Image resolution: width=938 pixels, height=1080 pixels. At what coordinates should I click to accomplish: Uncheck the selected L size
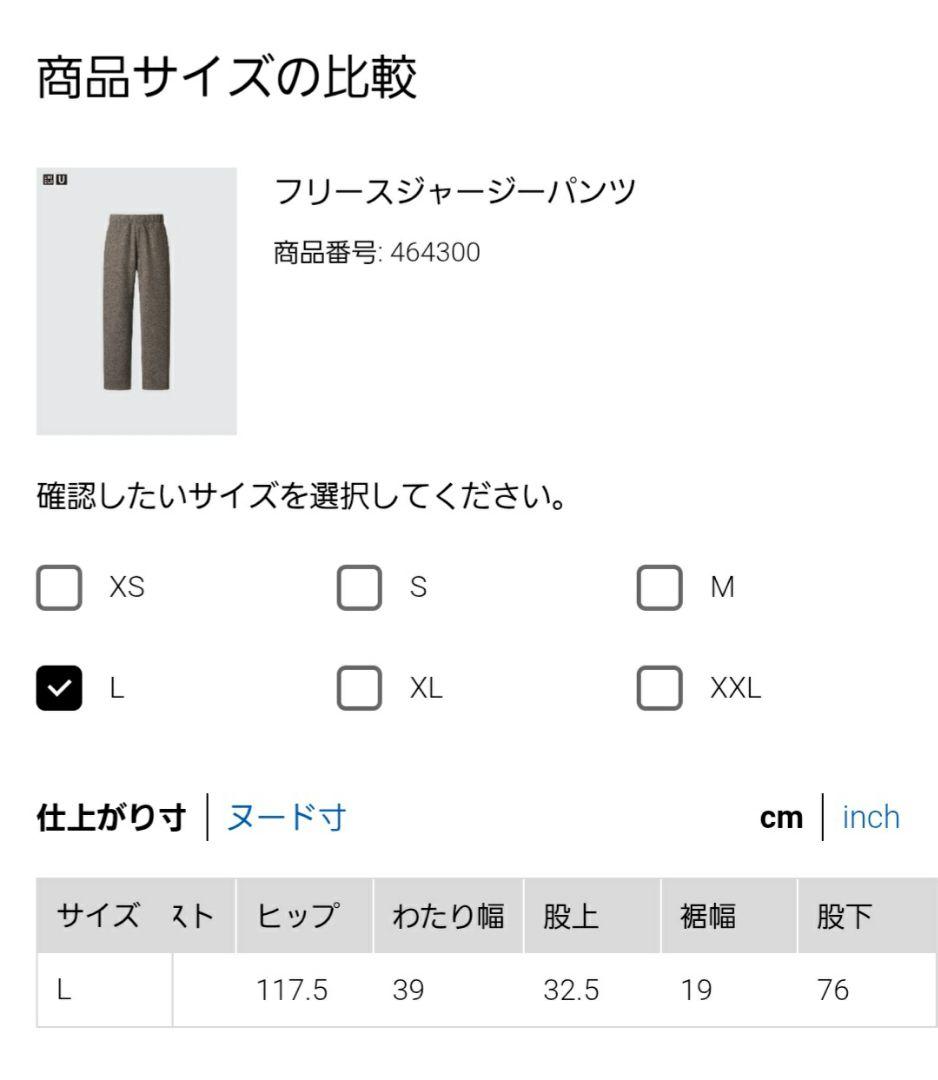point(57,687)
